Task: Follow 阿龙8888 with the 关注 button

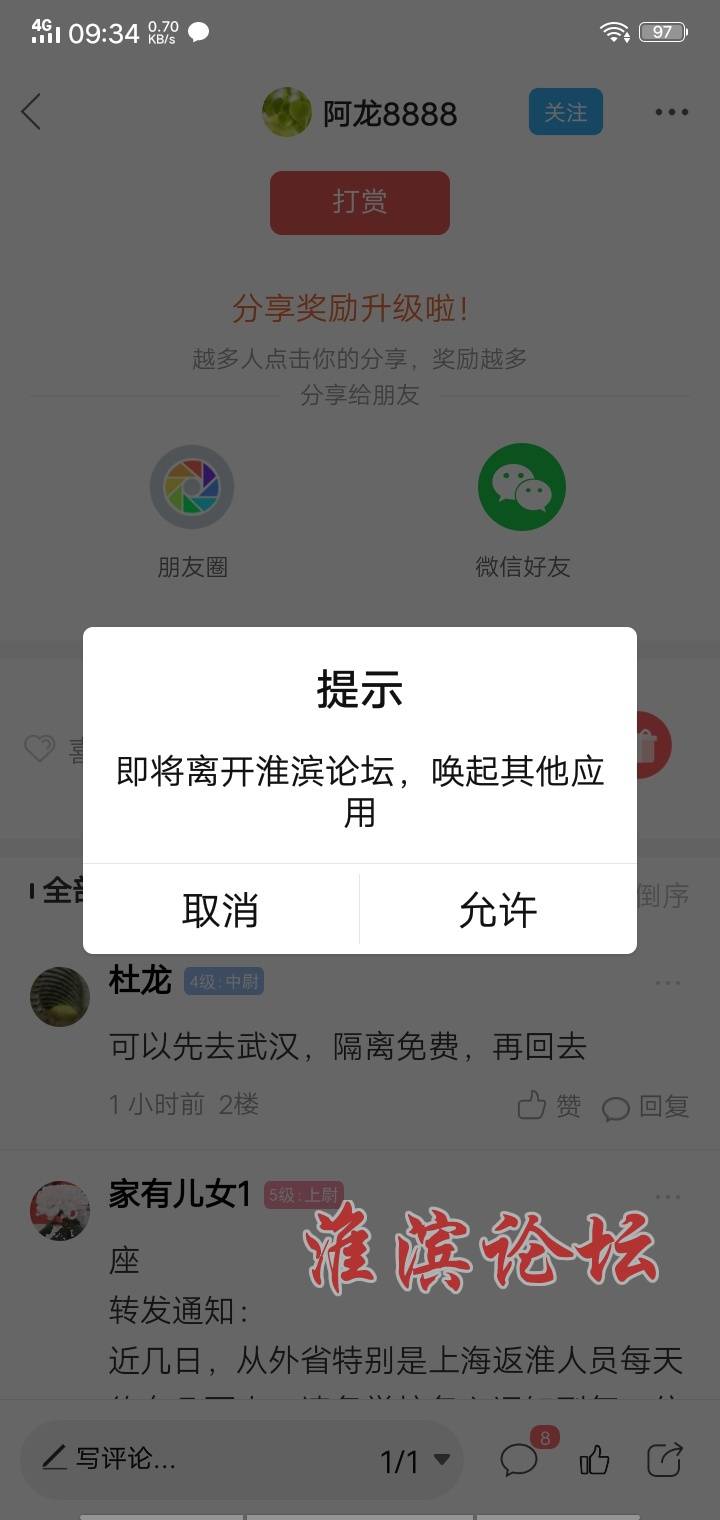Action: pyautogui.click(x=565, y=112)
